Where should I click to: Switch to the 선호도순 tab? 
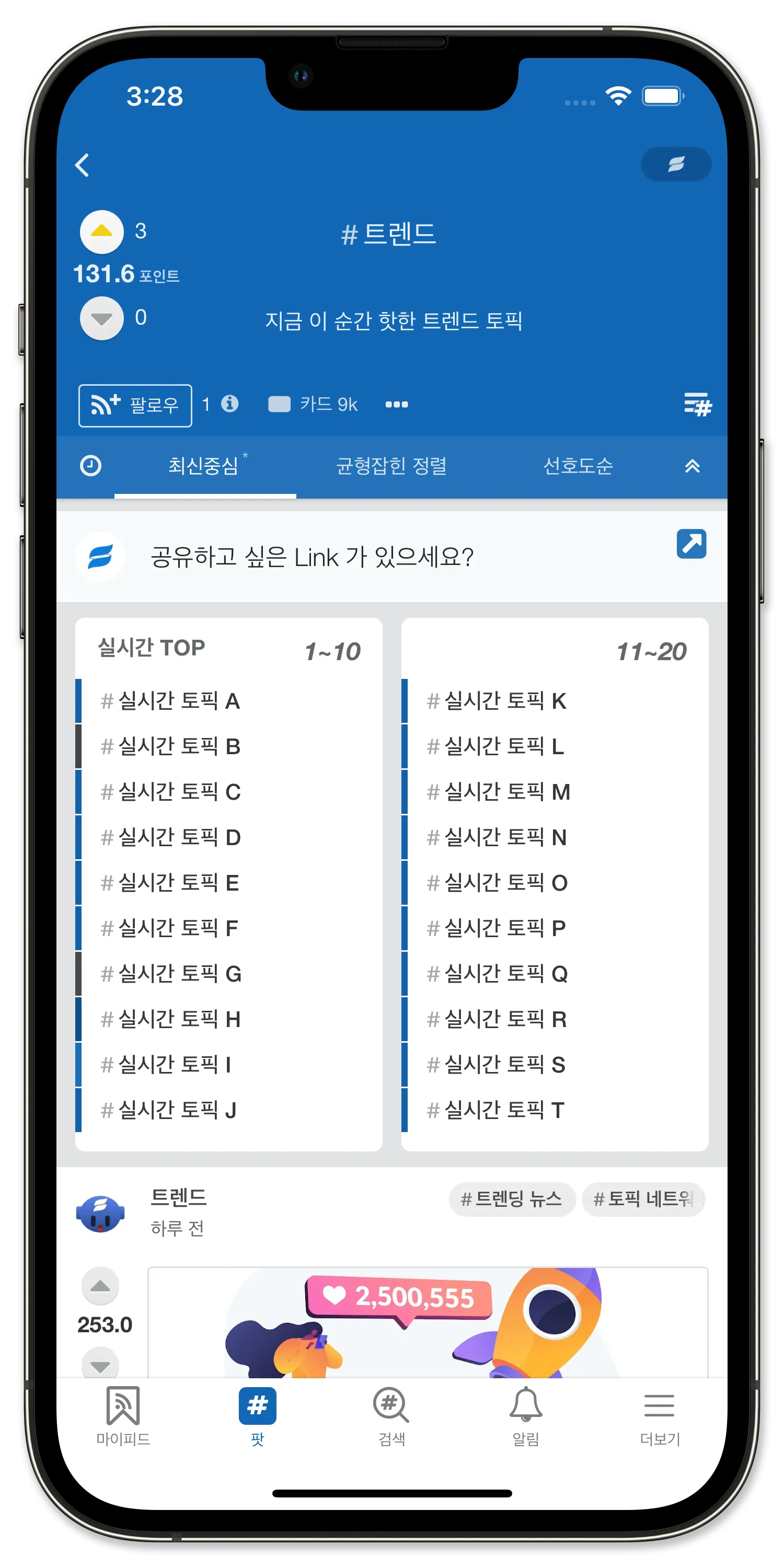pos(577,466)
